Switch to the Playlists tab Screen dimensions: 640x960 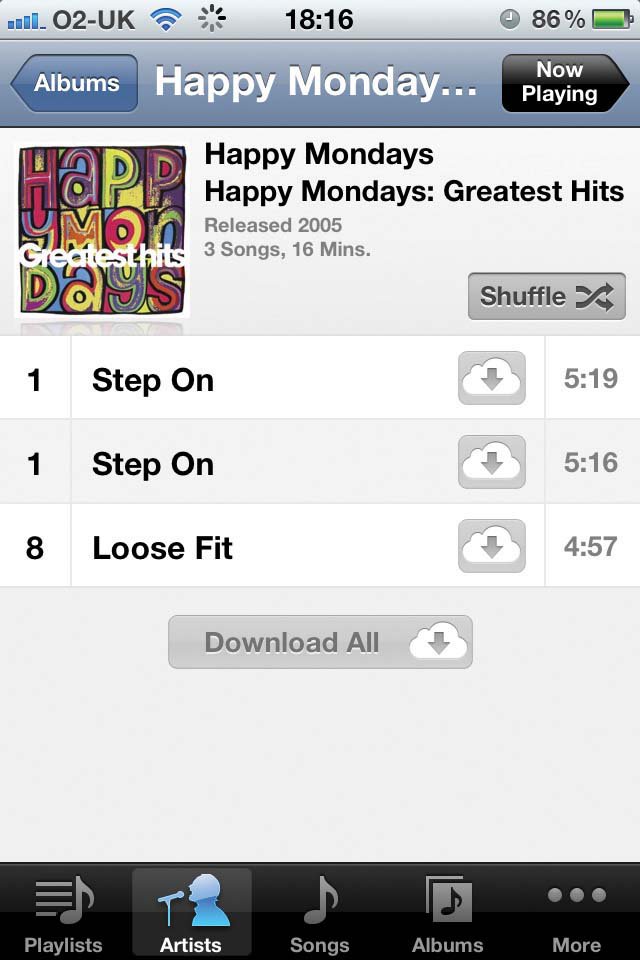point(64,914)
